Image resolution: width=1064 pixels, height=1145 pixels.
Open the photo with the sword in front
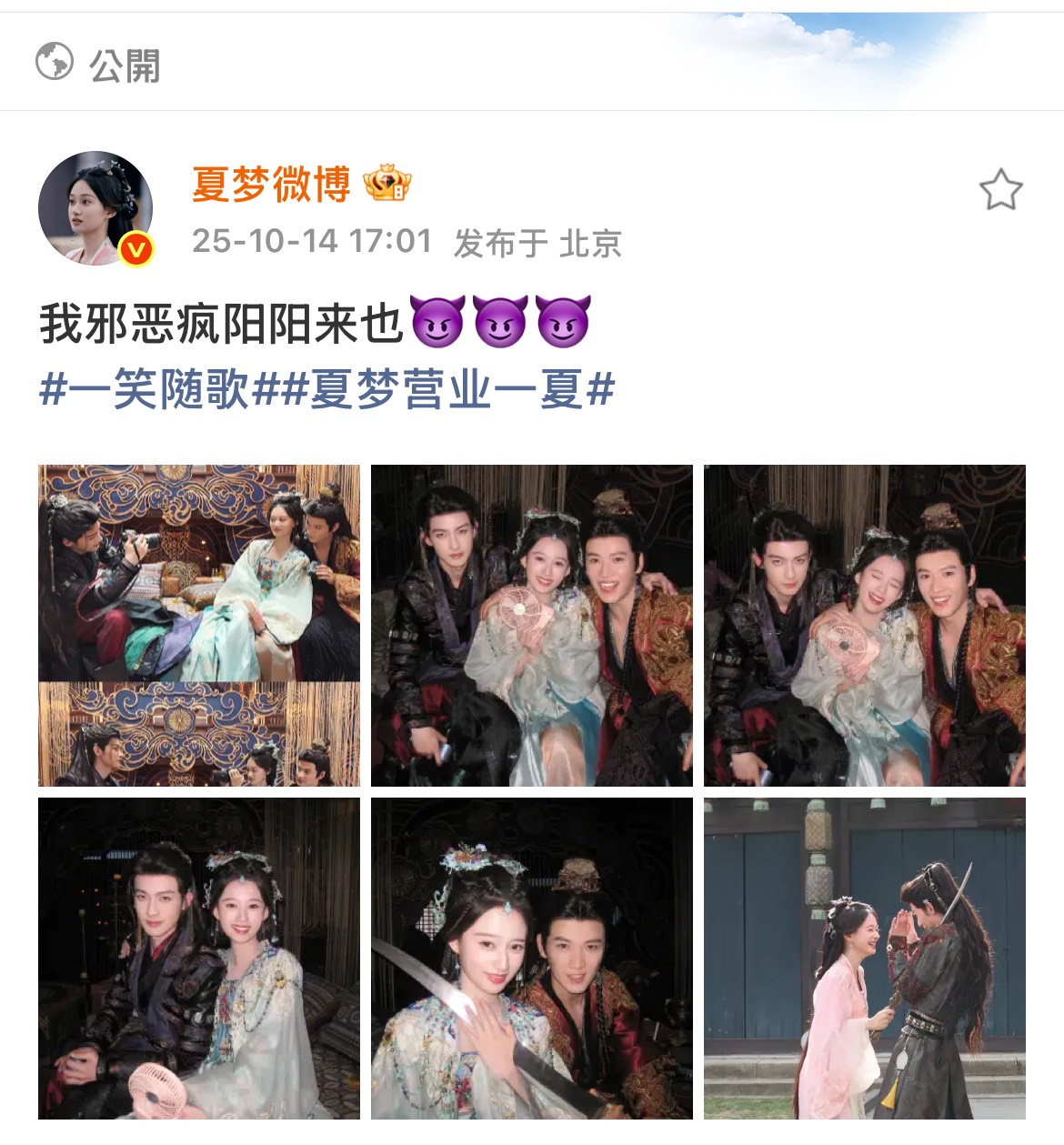(x=531, y=958)
